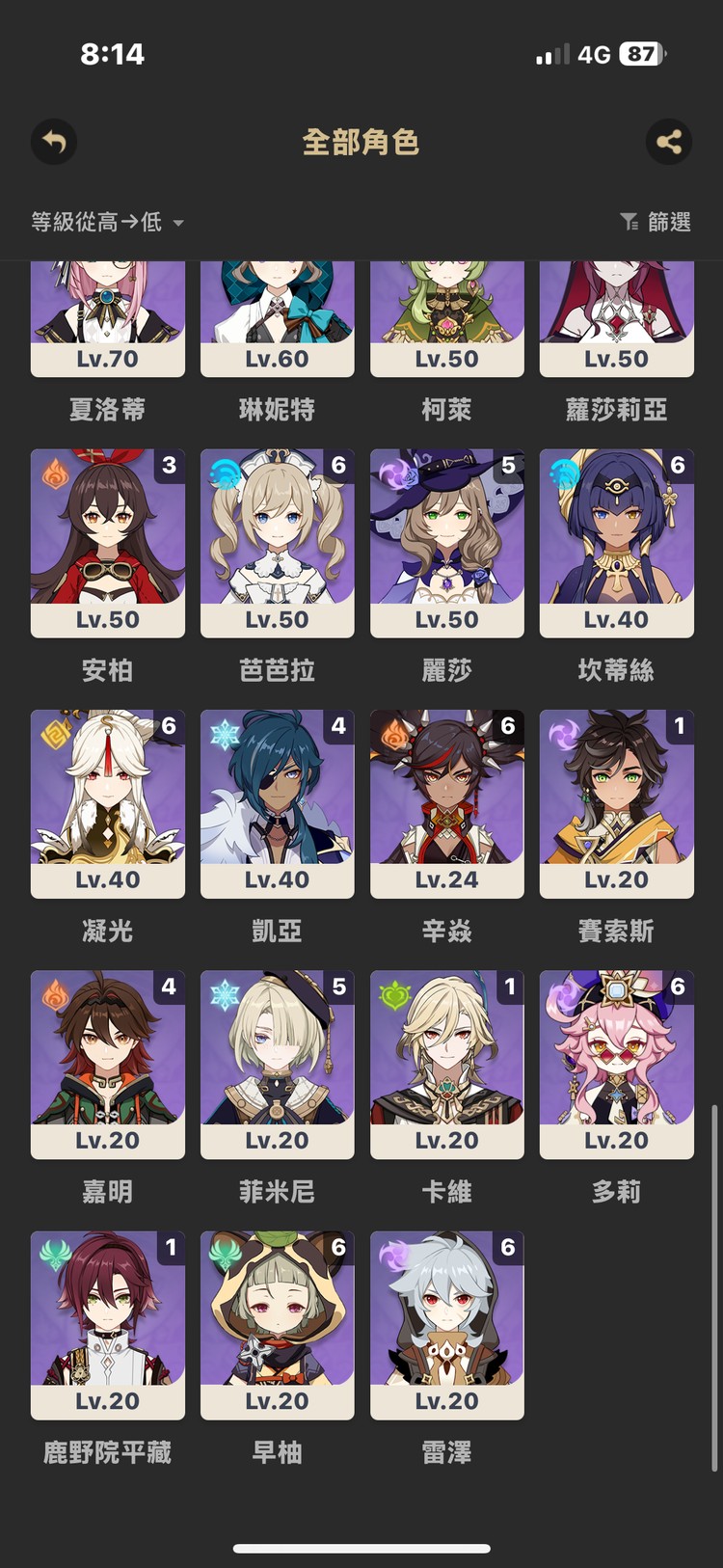723x1568 pixels.
Task: Open 坎蒂絲 character card
Action: (617, 542)
